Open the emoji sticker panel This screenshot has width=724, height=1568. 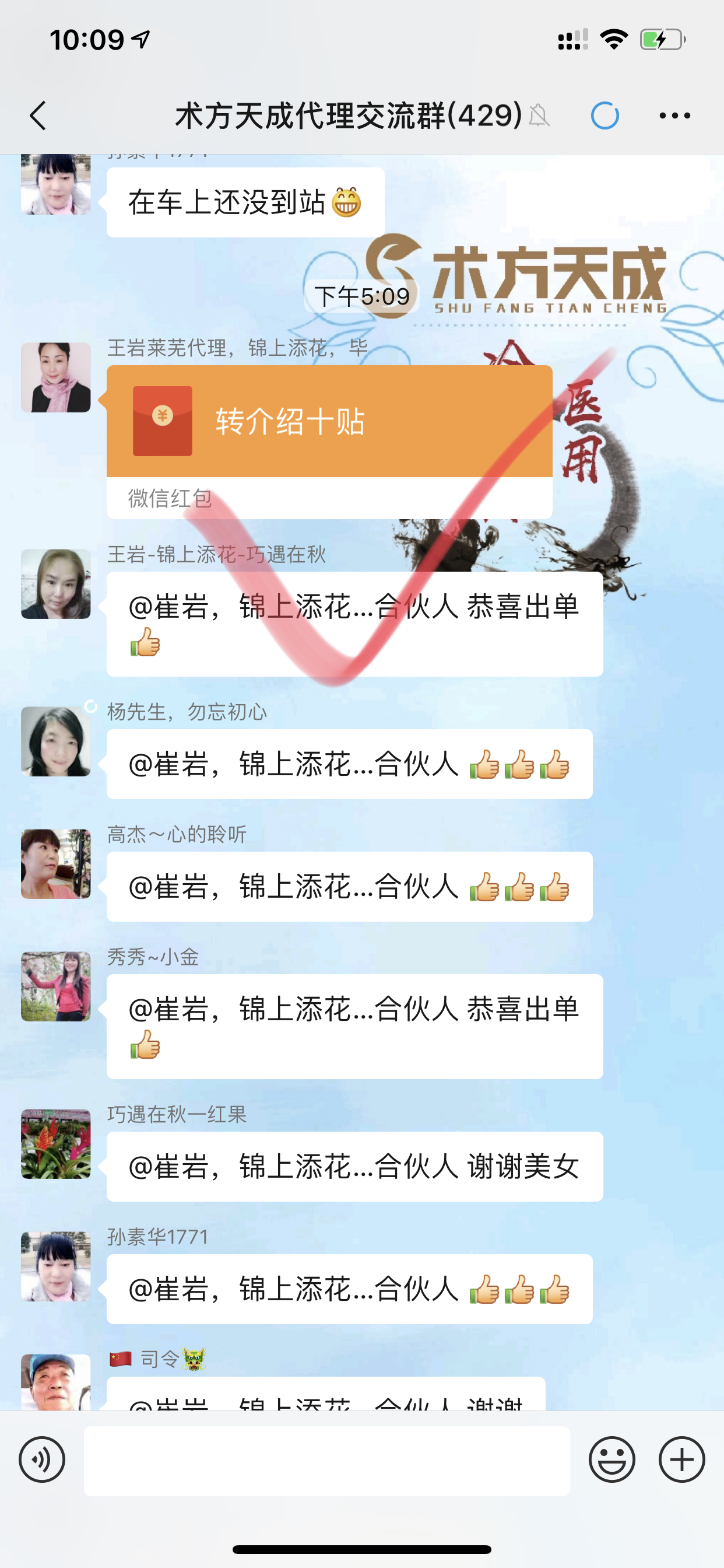611,1459
